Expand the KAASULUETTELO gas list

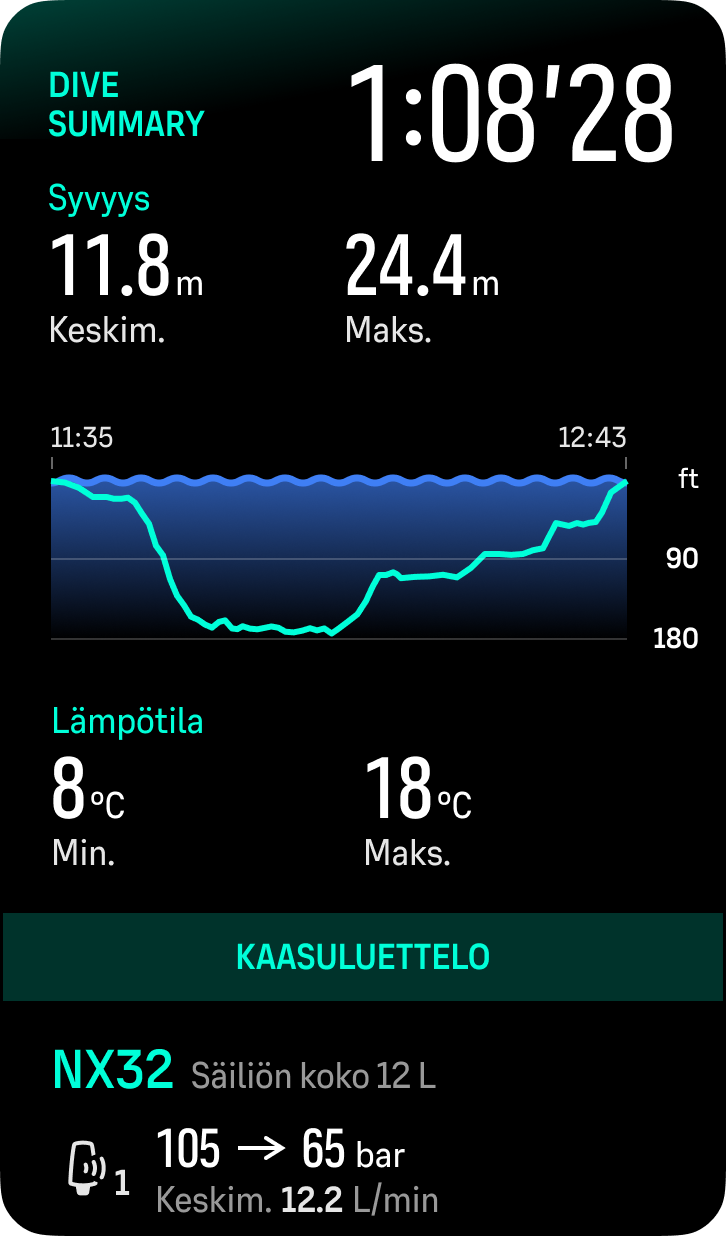click(x=363, y=955)
